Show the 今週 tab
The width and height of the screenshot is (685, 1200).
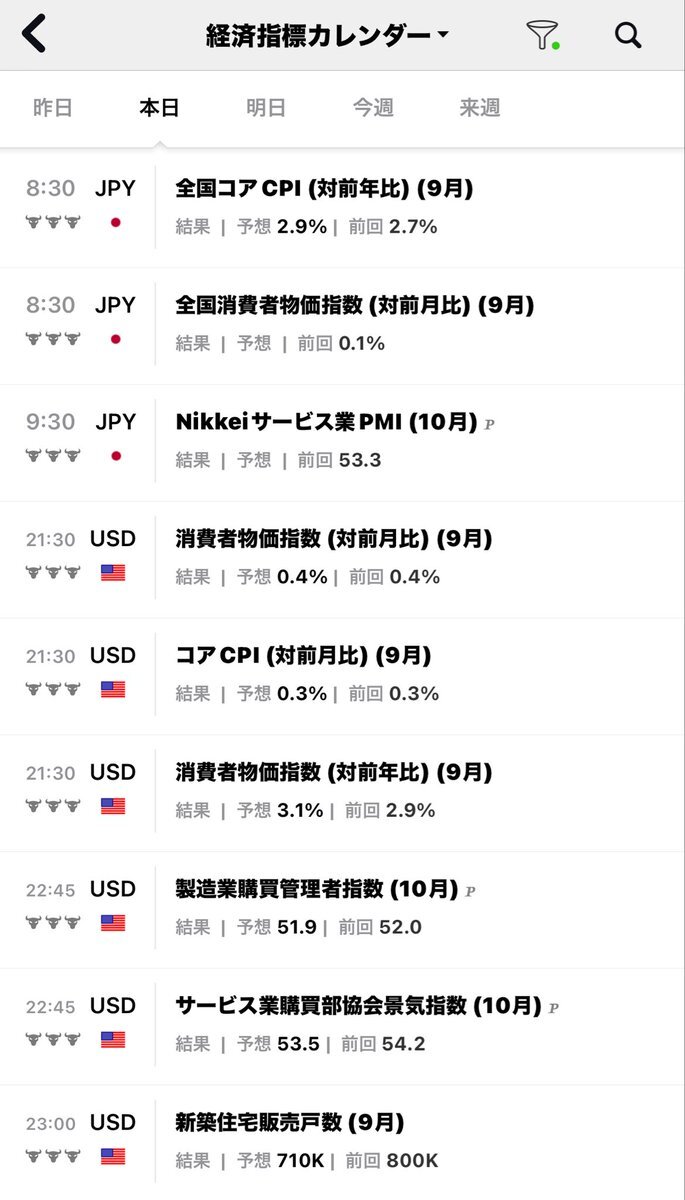pos(373,108)
